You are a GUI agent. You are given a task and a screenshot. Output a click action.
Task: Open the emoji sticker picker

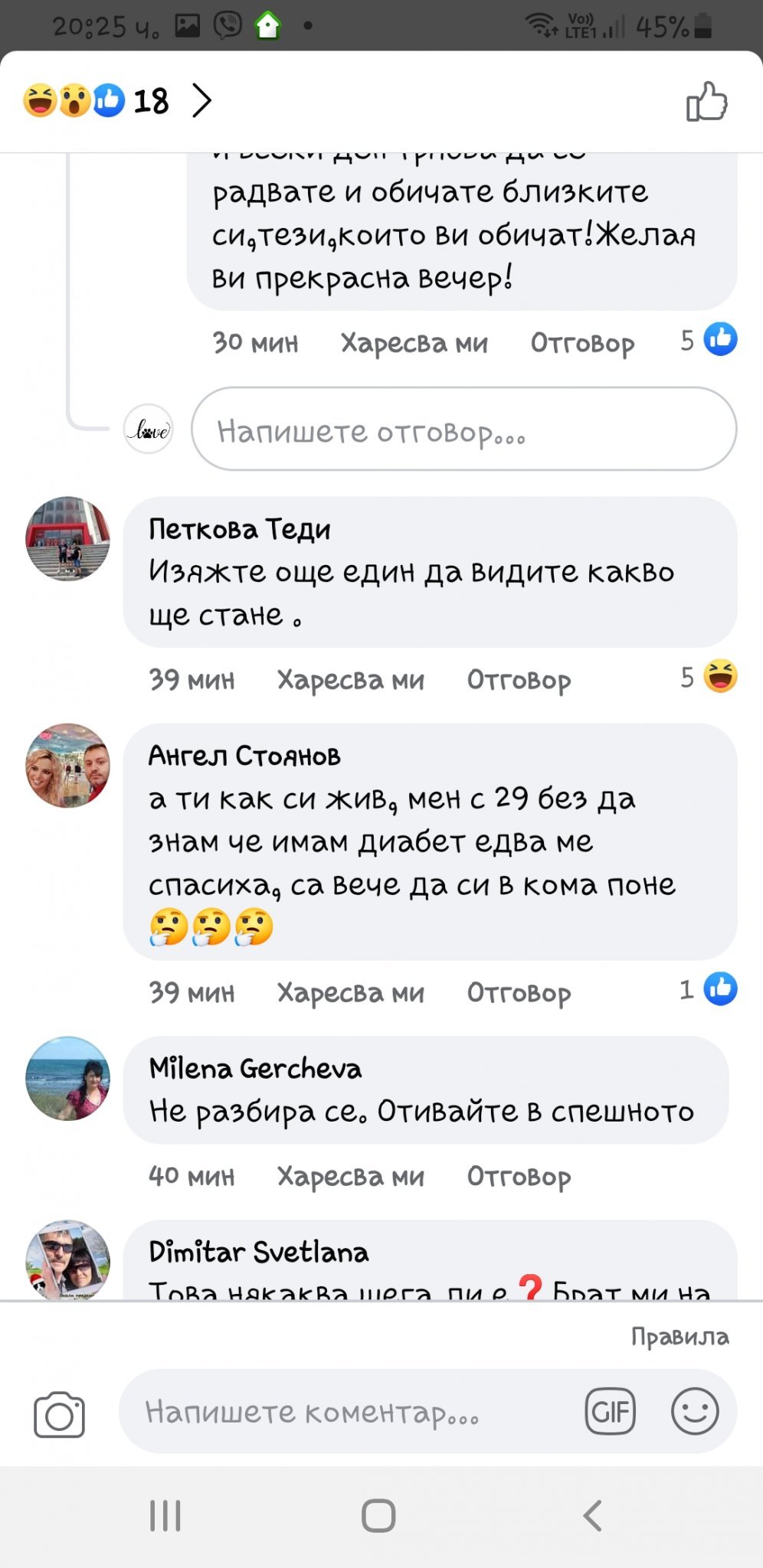[694, 1411]
